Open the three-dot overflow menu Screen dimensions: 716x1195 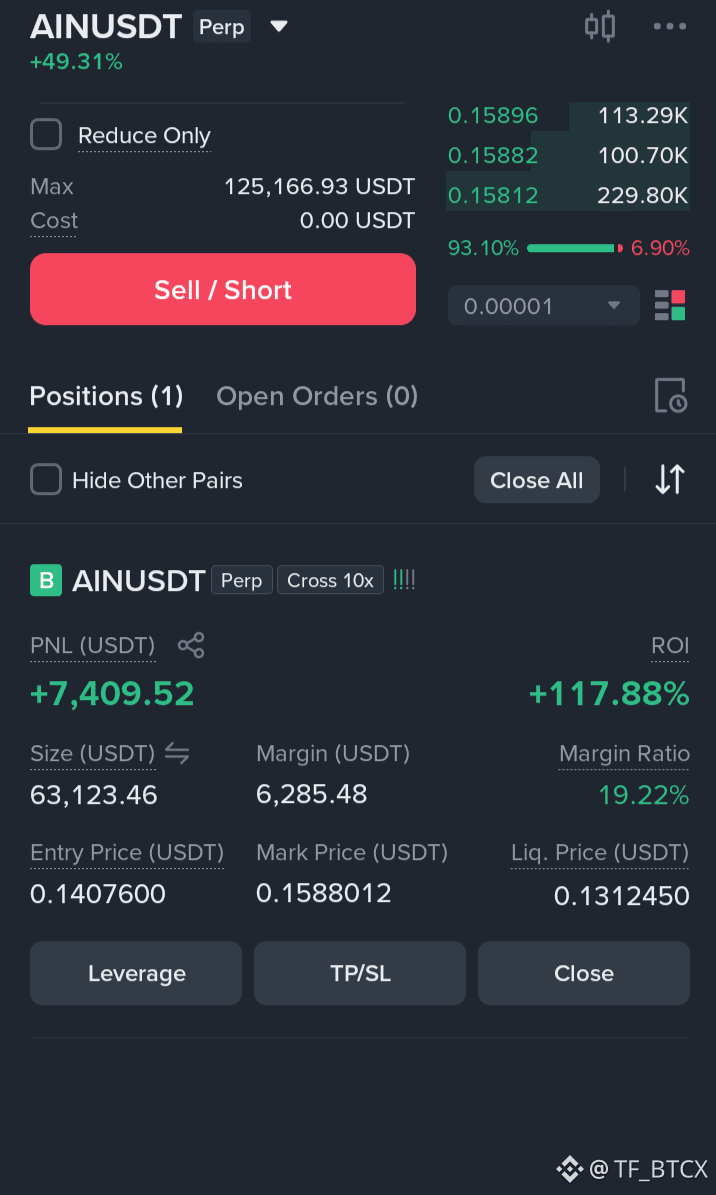pos(669,27)
